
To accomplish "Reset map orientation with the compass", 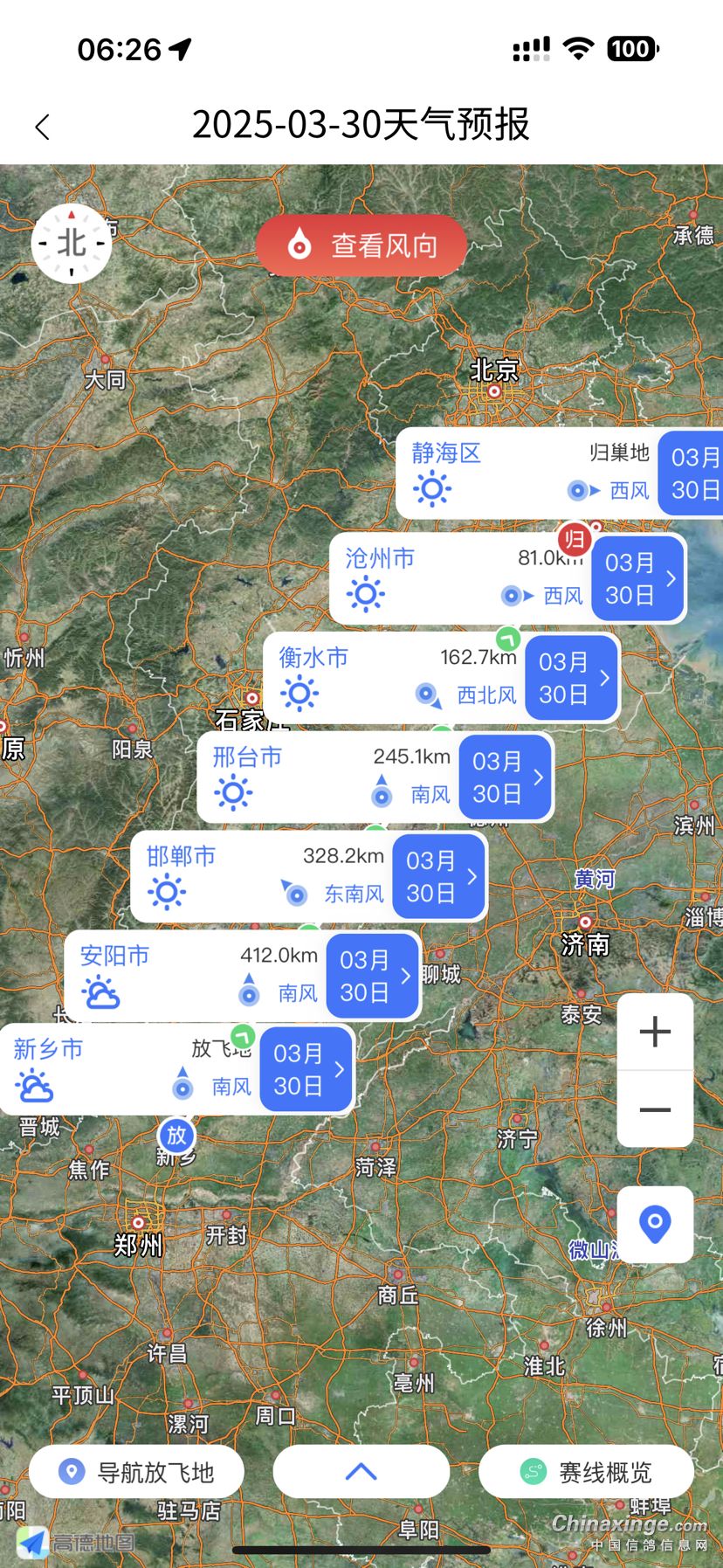I will pos(72,244).
